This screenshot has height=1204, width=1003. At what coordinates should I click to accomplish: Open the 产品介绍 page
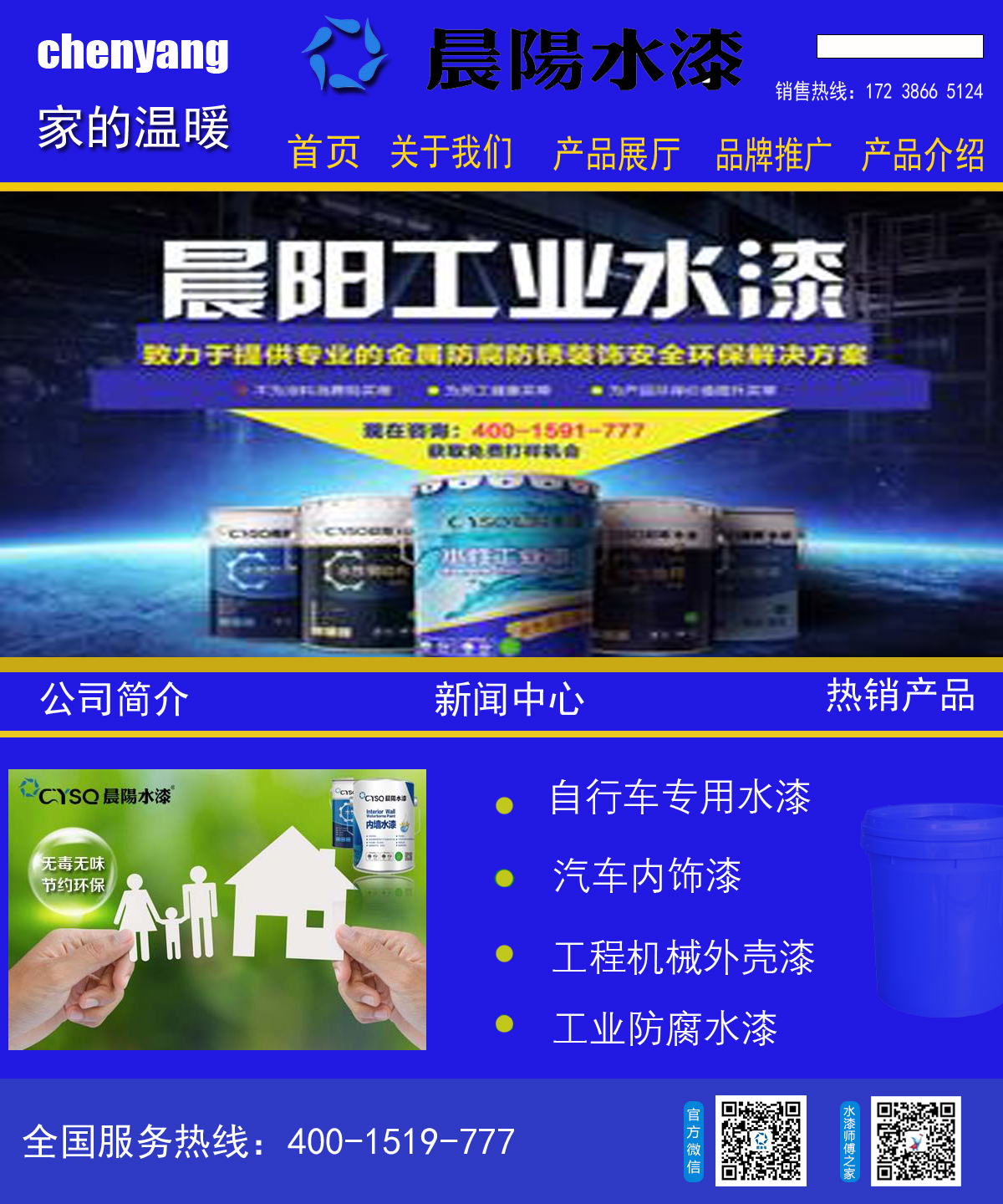[923, 156]
